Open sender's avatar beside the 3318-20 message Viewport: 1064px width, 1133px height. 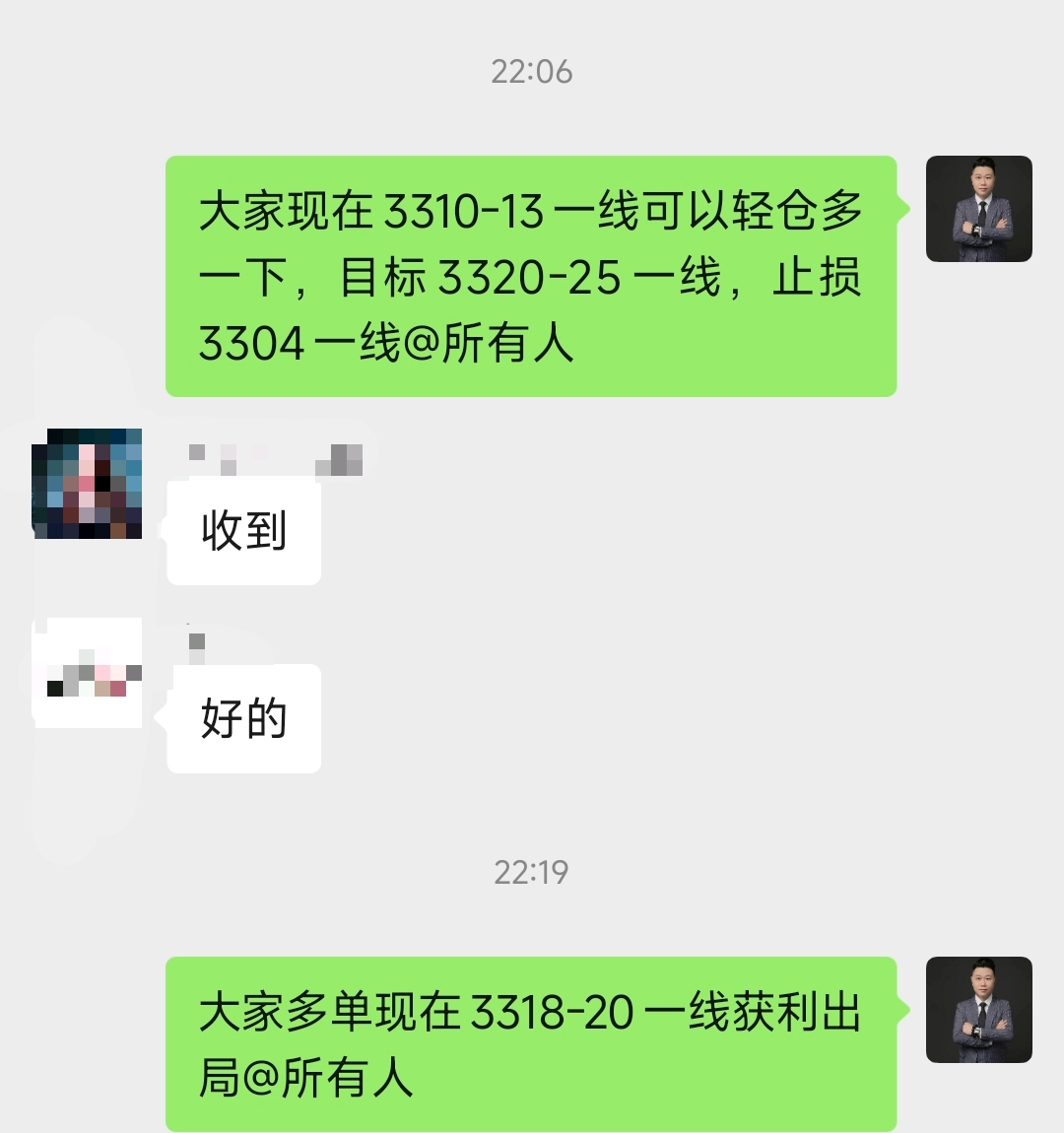[x=978, y=1010]
